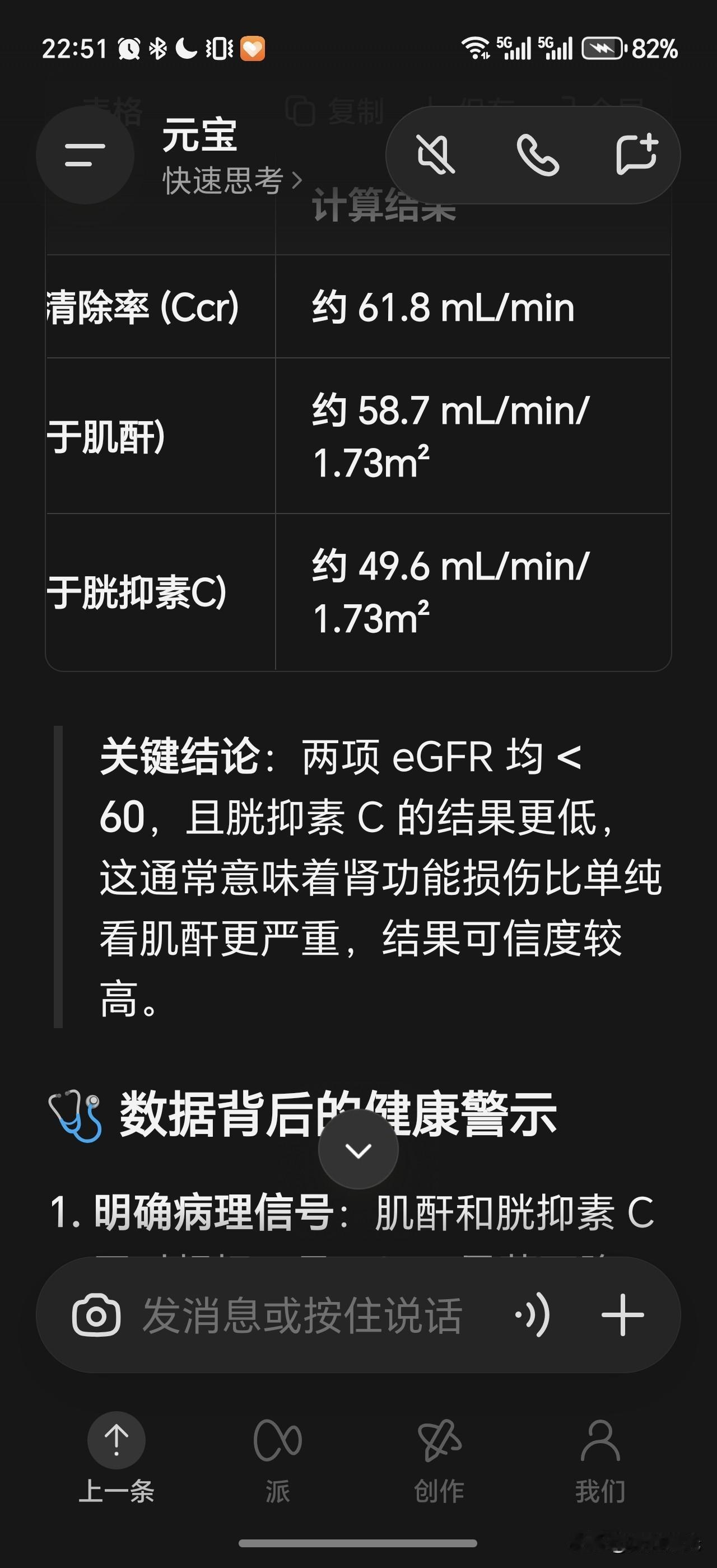Open the sidebar menu with the hamburger icon
The width and height of the screenshot is (717, 1568).
click(x=85, y=155)
